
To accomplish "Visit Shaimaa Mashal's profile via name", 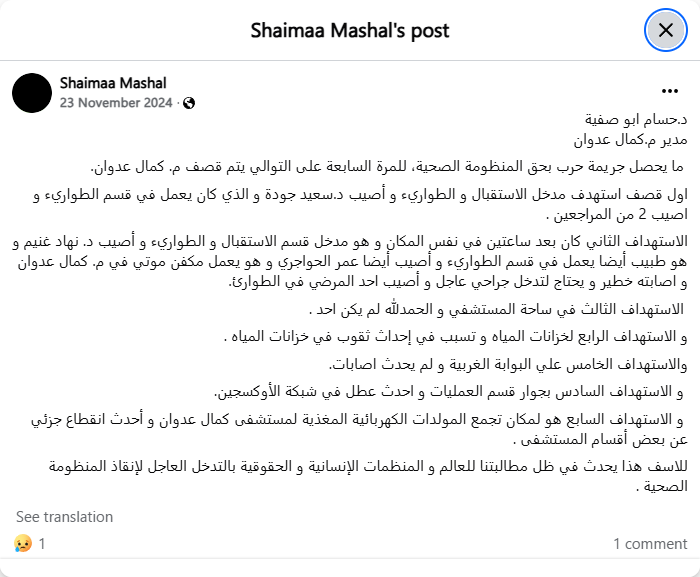I will click(x=113, y=82).
